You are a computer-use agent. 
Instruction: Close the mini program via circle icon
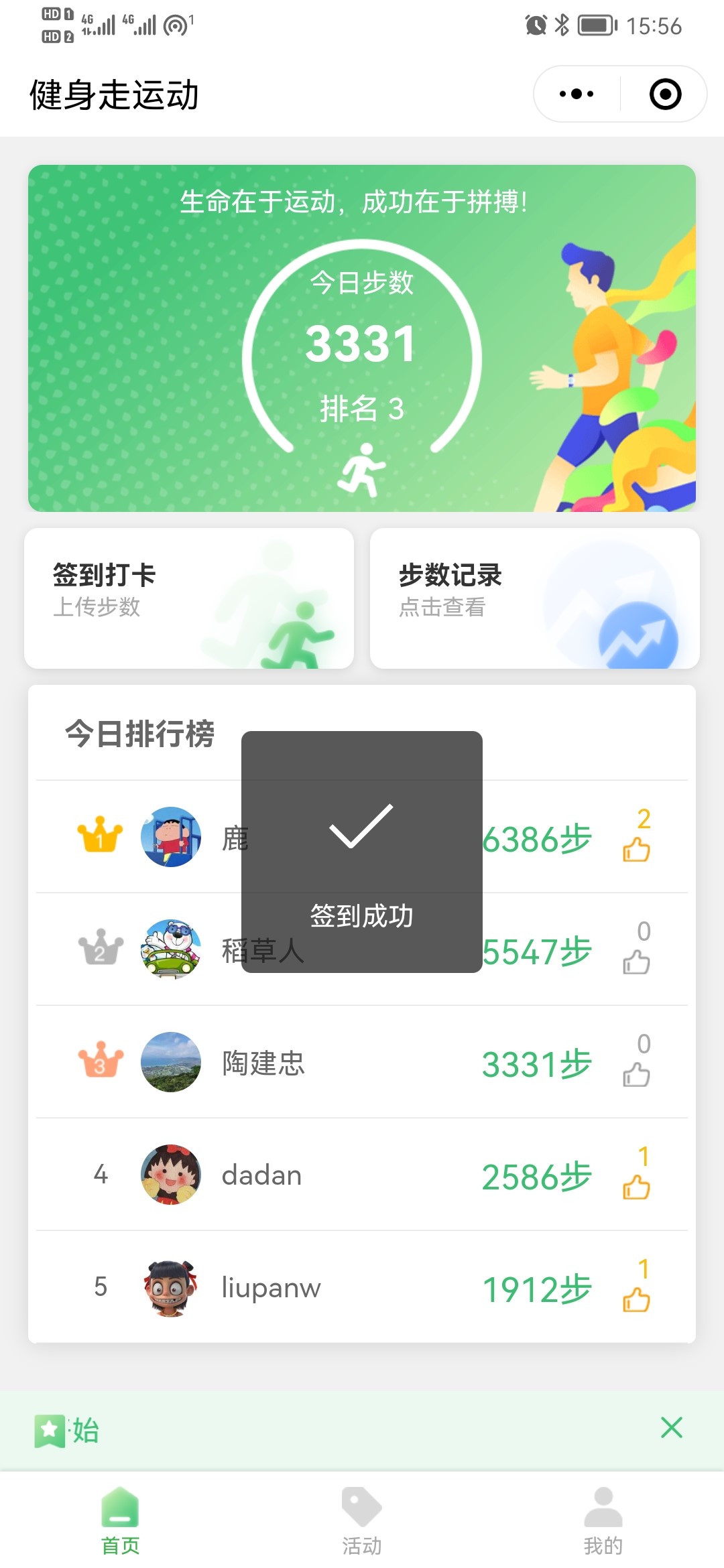coord(665,94)
